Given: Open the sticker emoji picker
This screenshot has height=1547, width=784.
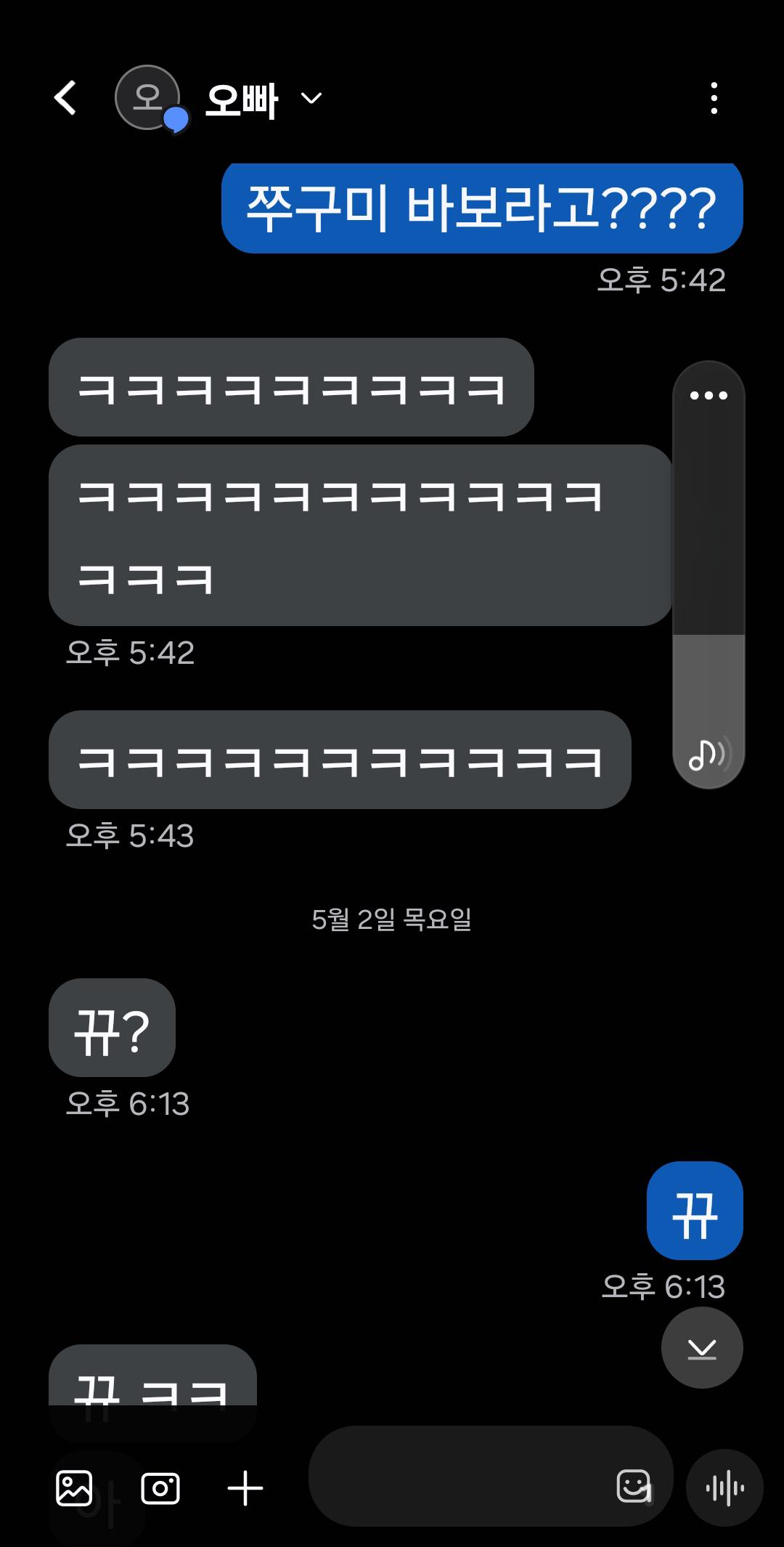Looking at the screenshot, I should coord(634,1487).
